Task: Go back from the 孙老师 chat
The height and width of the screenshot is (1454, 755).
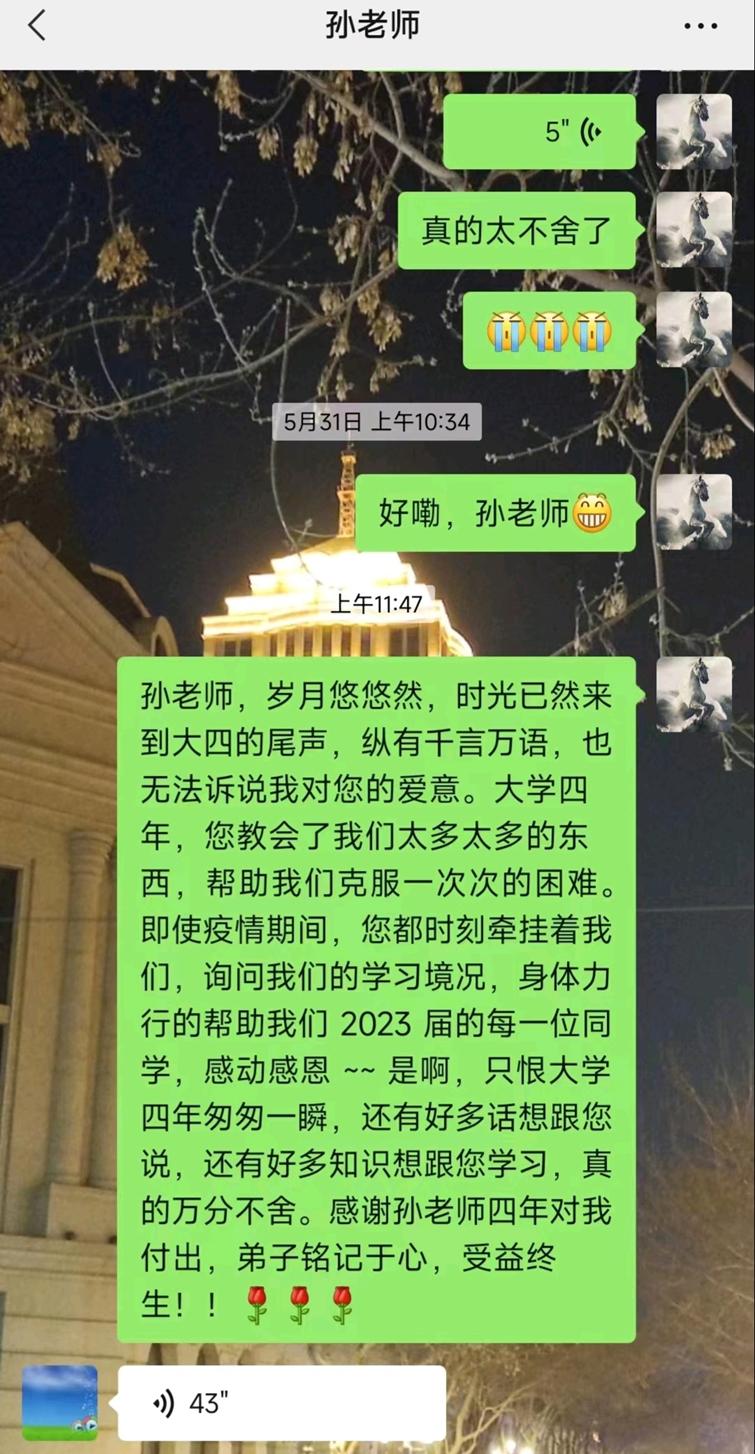Action: (x=37, y=26)
